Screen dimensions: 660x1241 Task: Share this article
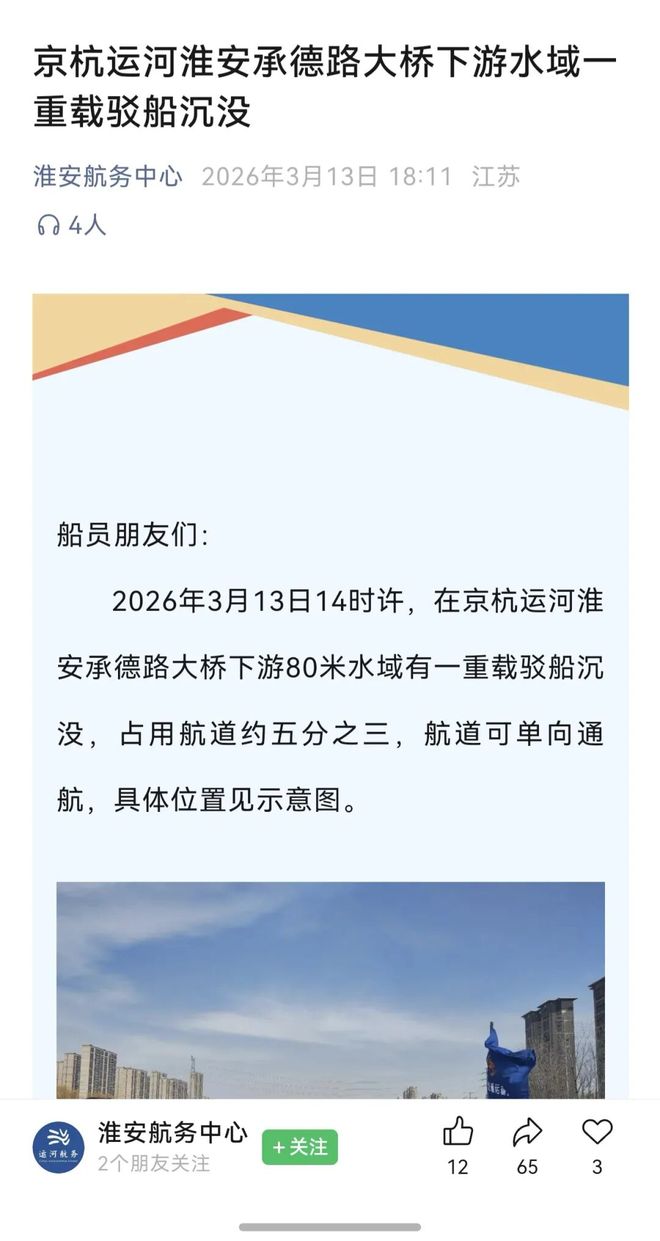(x=527, y=1133)
